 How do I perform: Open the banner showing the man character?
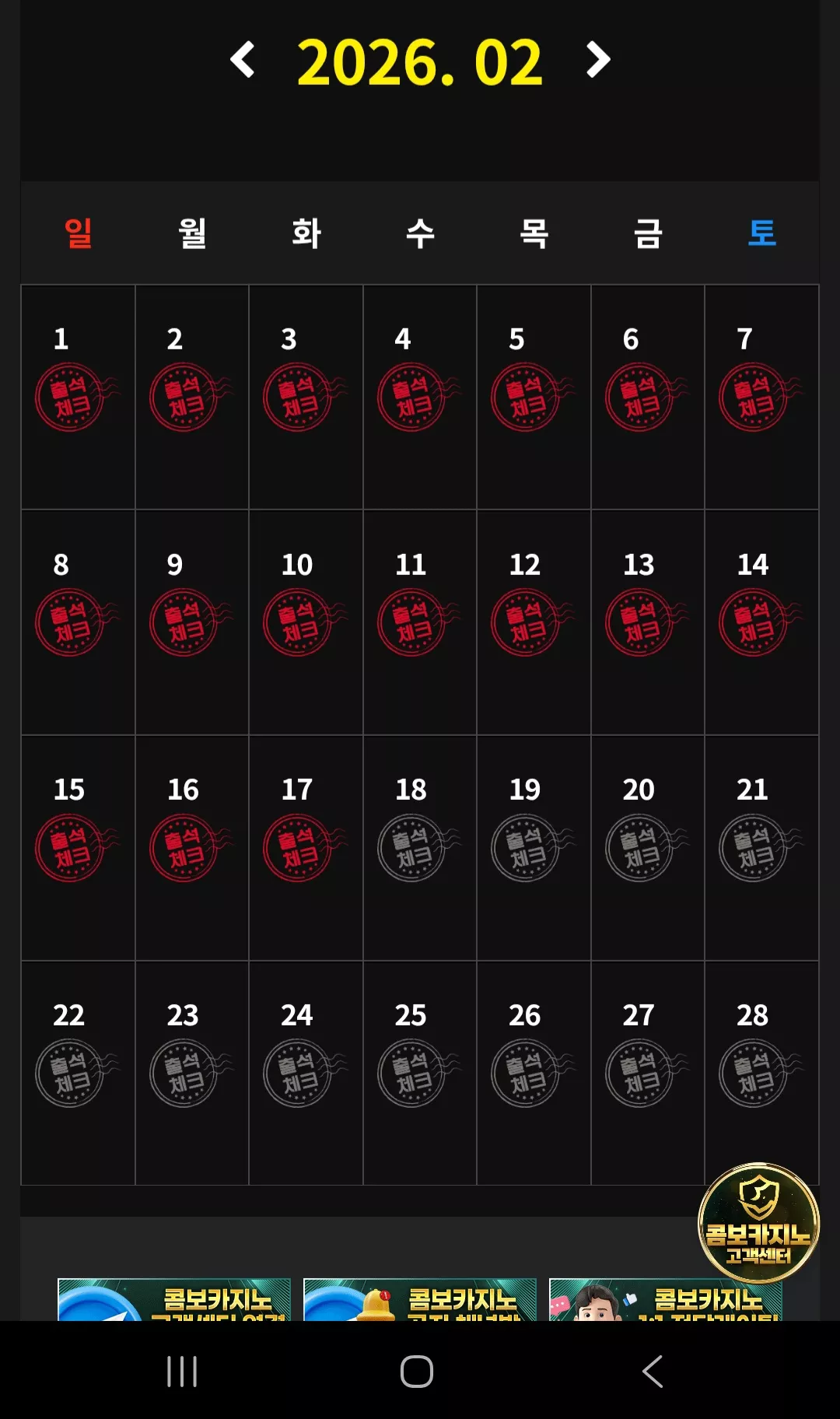pos(666,1299)
